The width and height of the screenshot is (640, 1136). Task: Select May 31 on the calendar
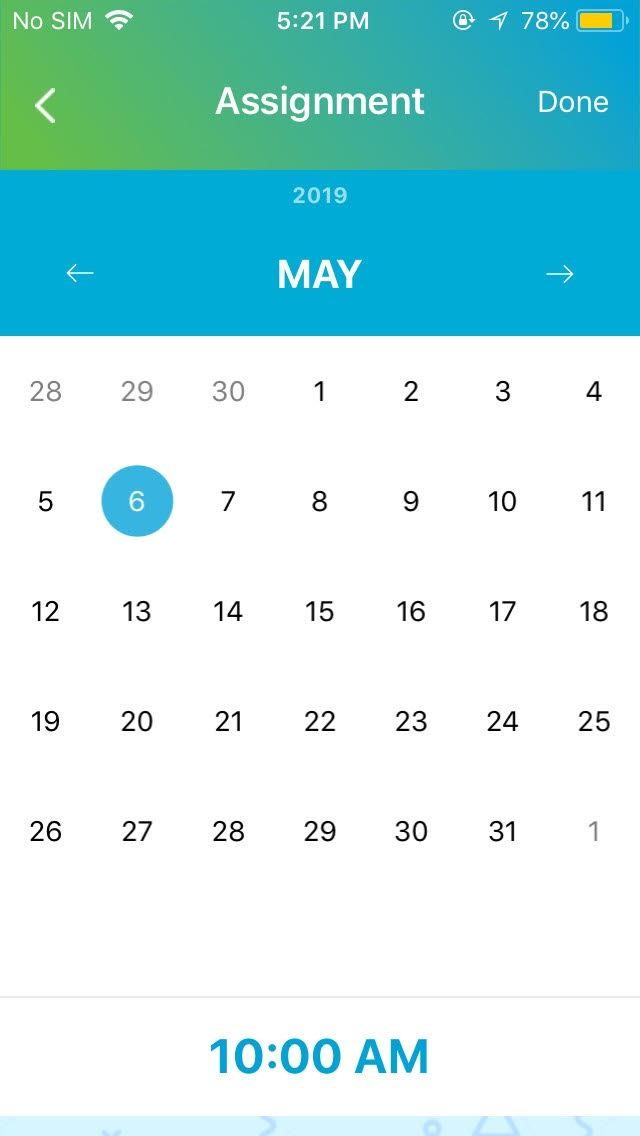click(x=502, y=832)
